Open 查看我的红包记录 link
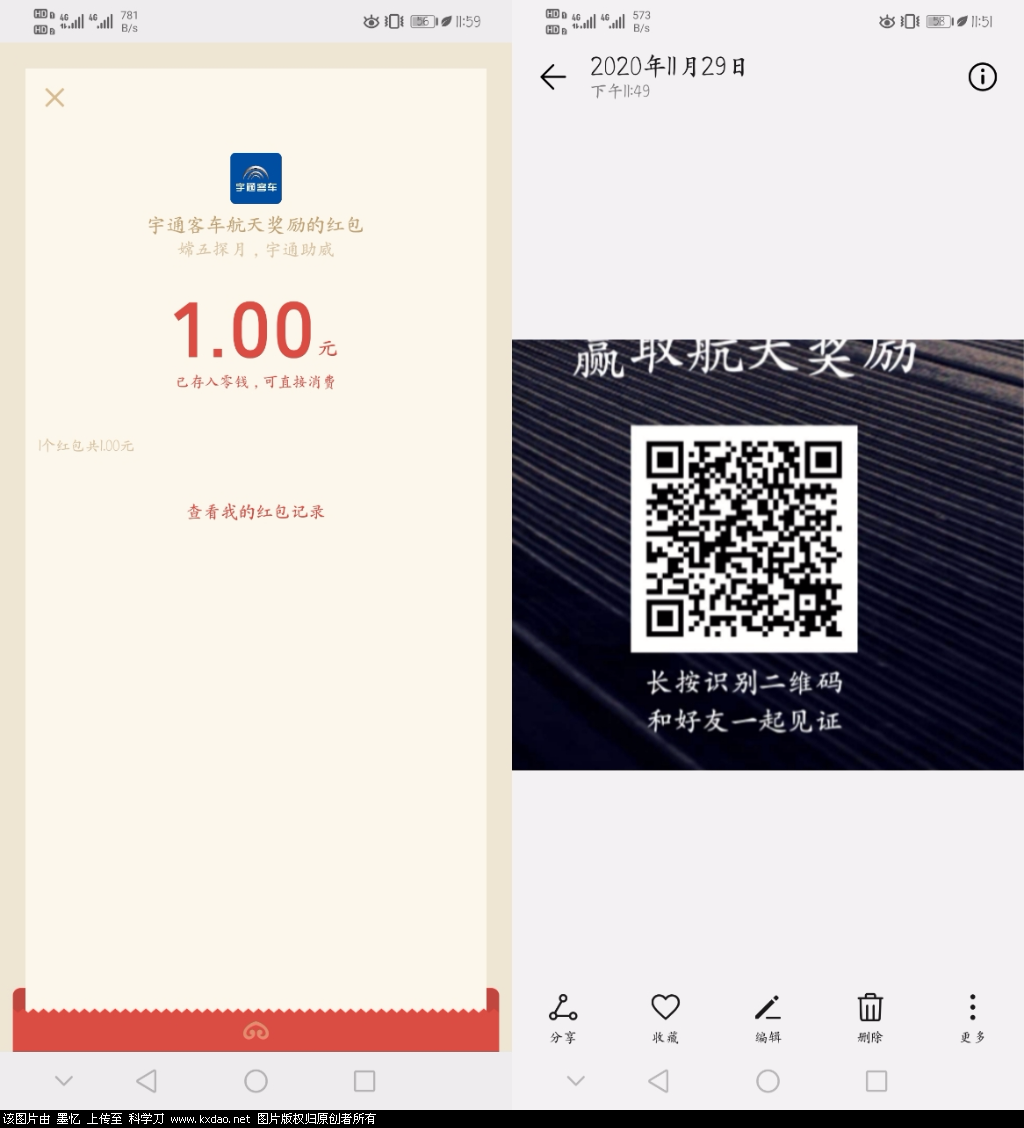The height and width of the screenshot is (1128, 1024). pyautogui.click(x=256, y=512)
